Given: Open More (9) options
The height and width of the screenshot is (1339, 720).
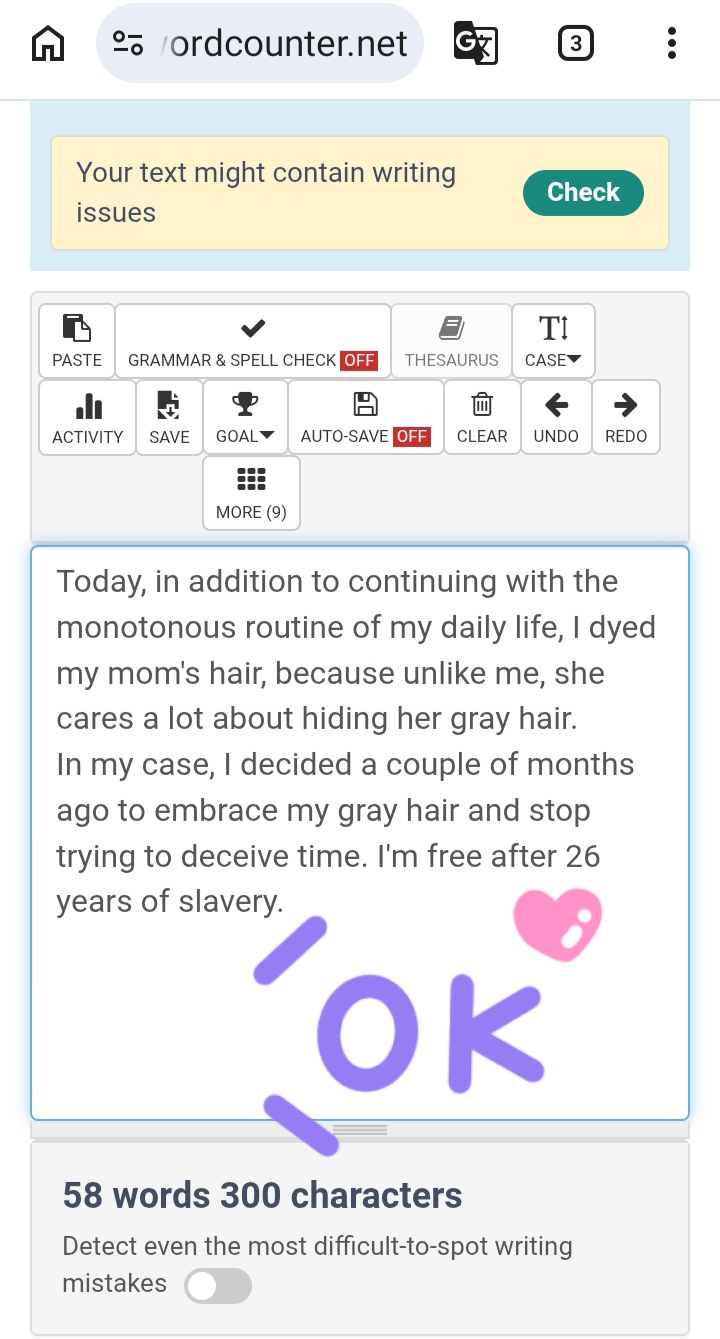Looking at the screenshot, I should [251, 493].
